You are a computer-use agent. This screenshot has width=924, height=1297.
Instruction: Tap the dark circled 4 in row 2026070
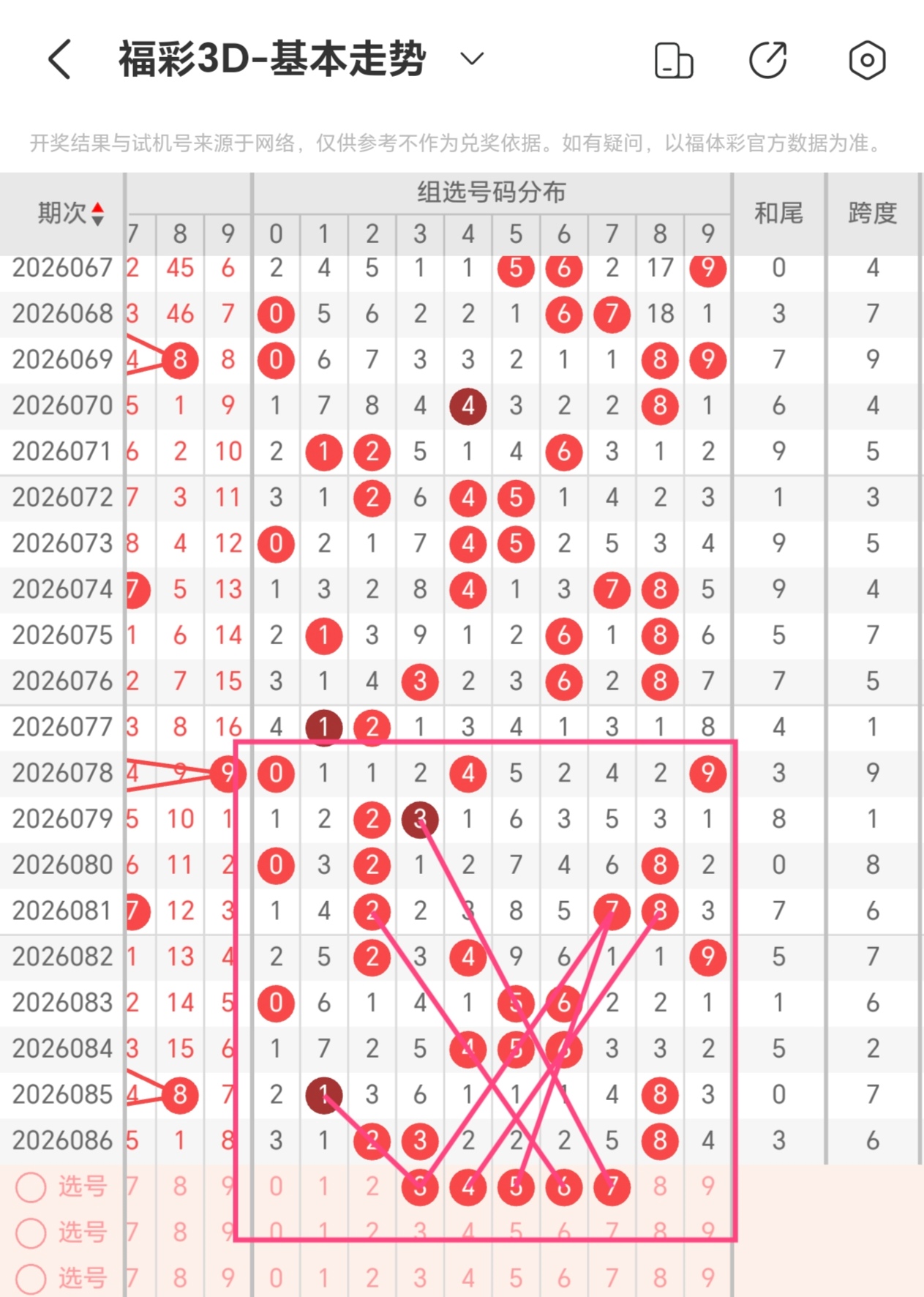coord(468,407)
